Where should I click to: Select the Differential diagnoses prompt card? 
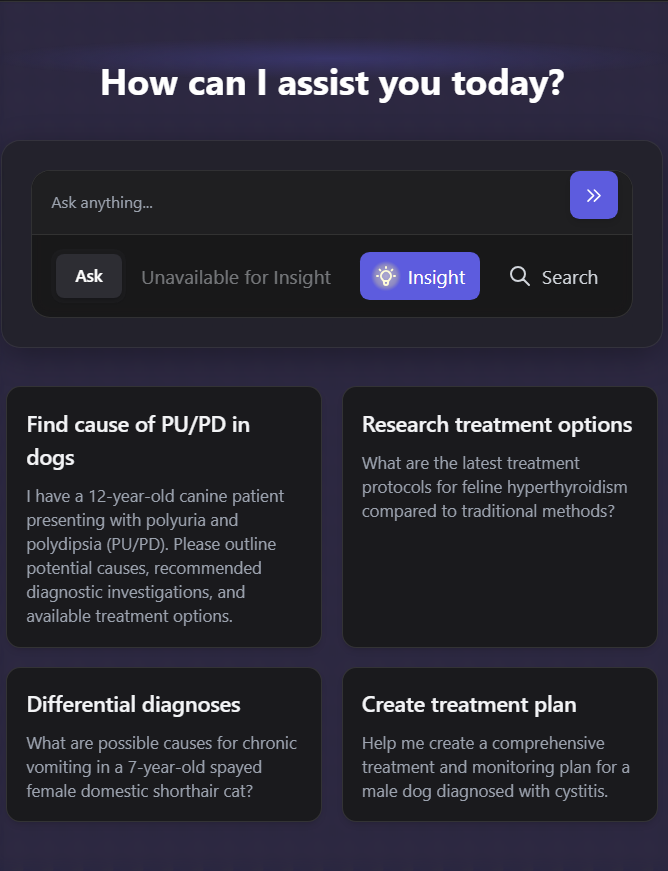(164, 744)
